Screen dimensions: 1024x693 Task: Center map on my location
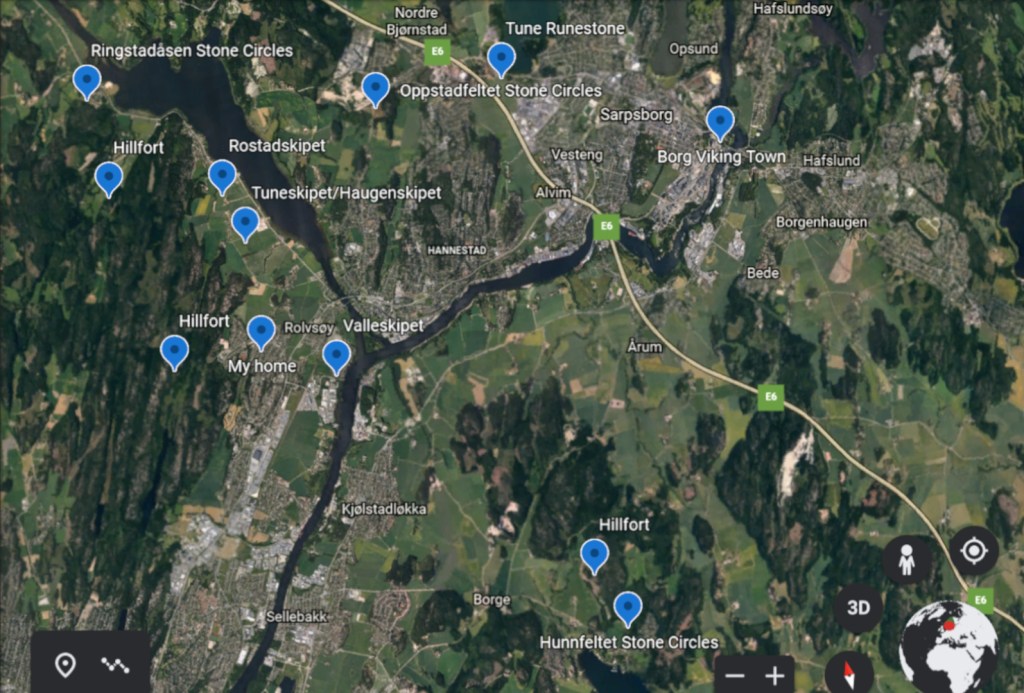coord(973,551)
